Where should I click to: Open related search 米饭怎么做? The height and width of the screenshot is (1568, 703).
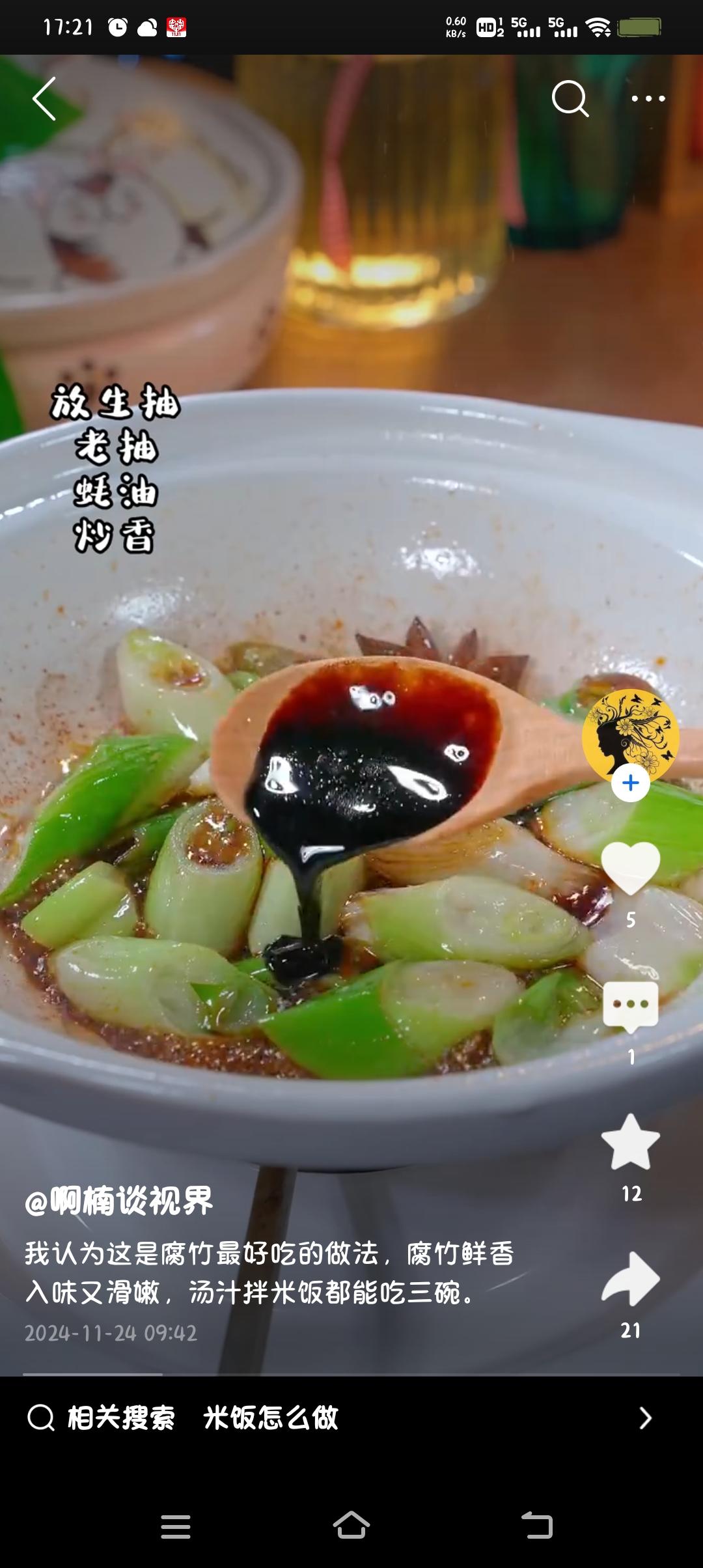click(x=270, y=1418)
